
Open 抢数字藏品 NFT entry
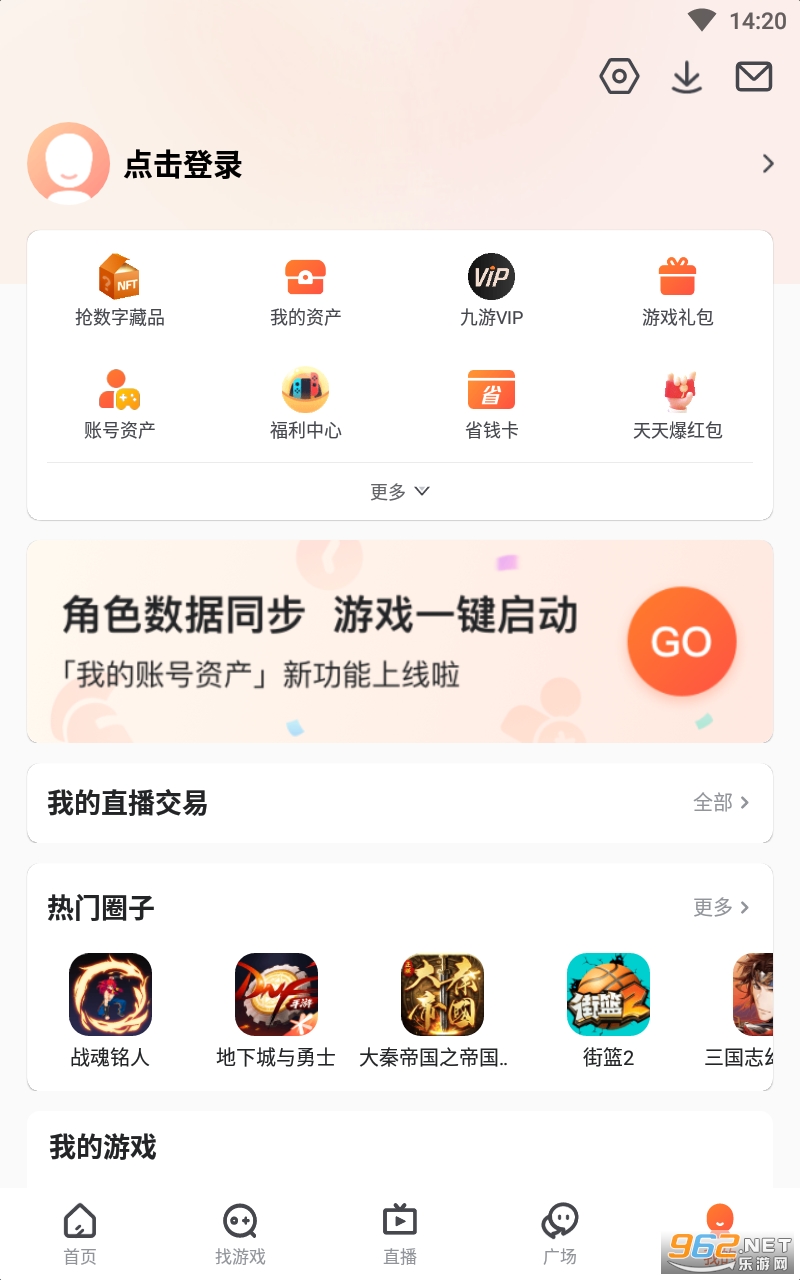[x=120, y=290]
